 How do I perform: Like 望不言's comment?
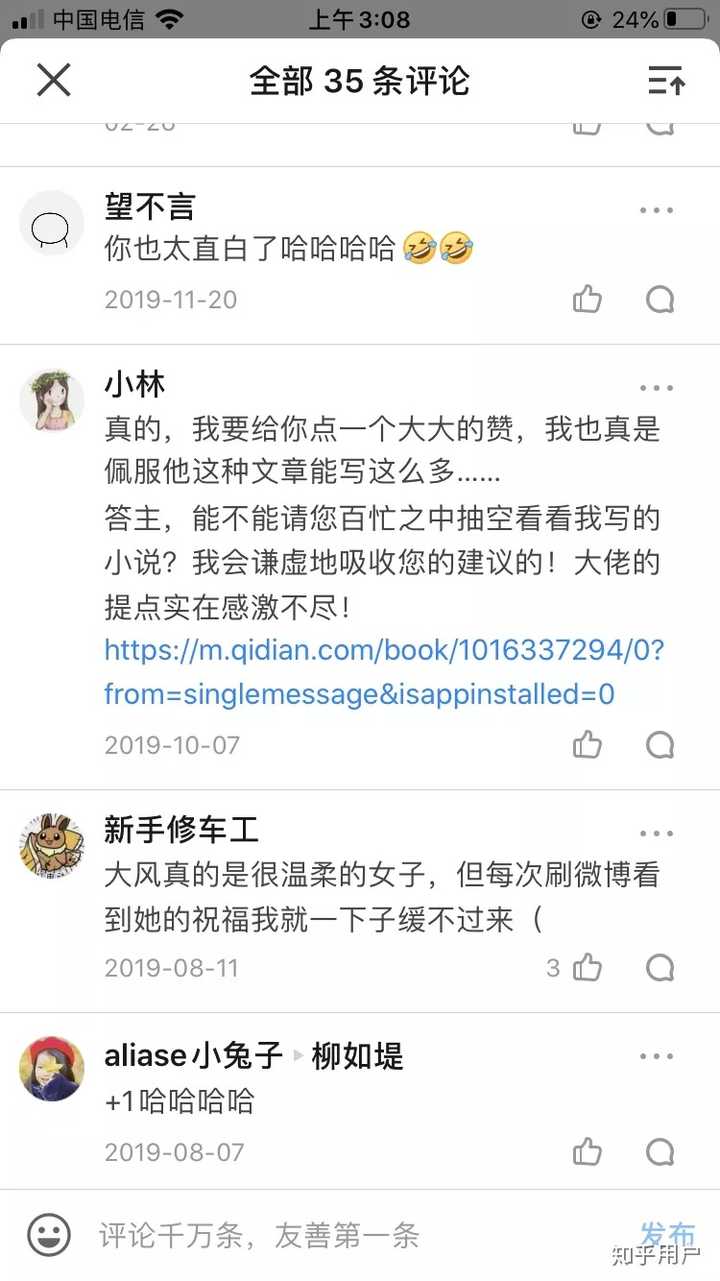click(x=587, y=299)
